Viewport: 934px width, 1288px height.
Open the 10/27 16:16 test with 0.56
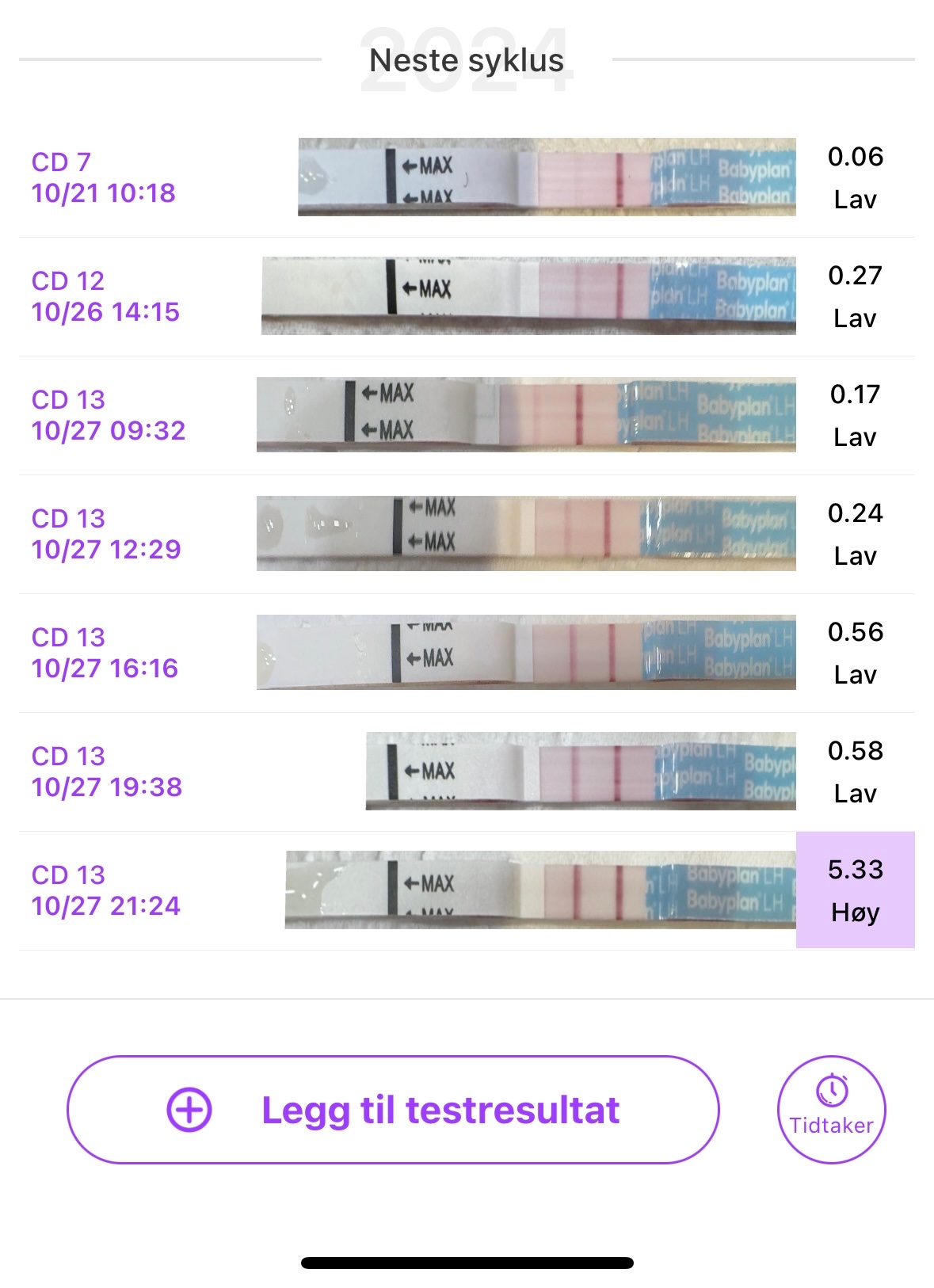(467, 653)
